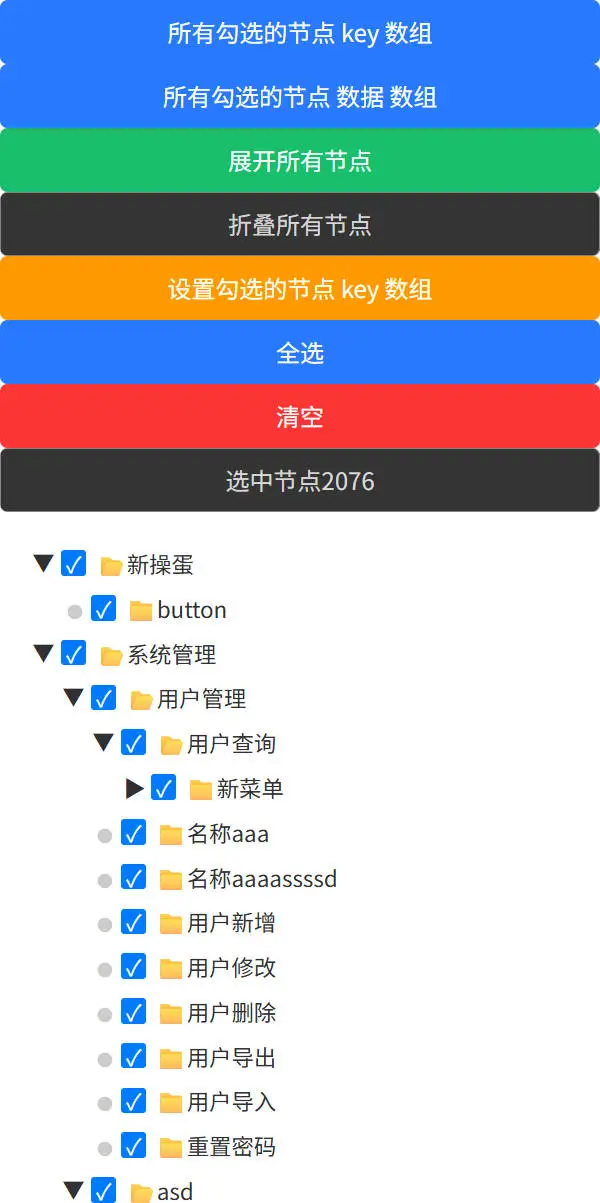The height and width of the screenshot is (1203, 600).
Task: Collapse the 新操蛋 tree node arrow
Action: click(43, 564)
